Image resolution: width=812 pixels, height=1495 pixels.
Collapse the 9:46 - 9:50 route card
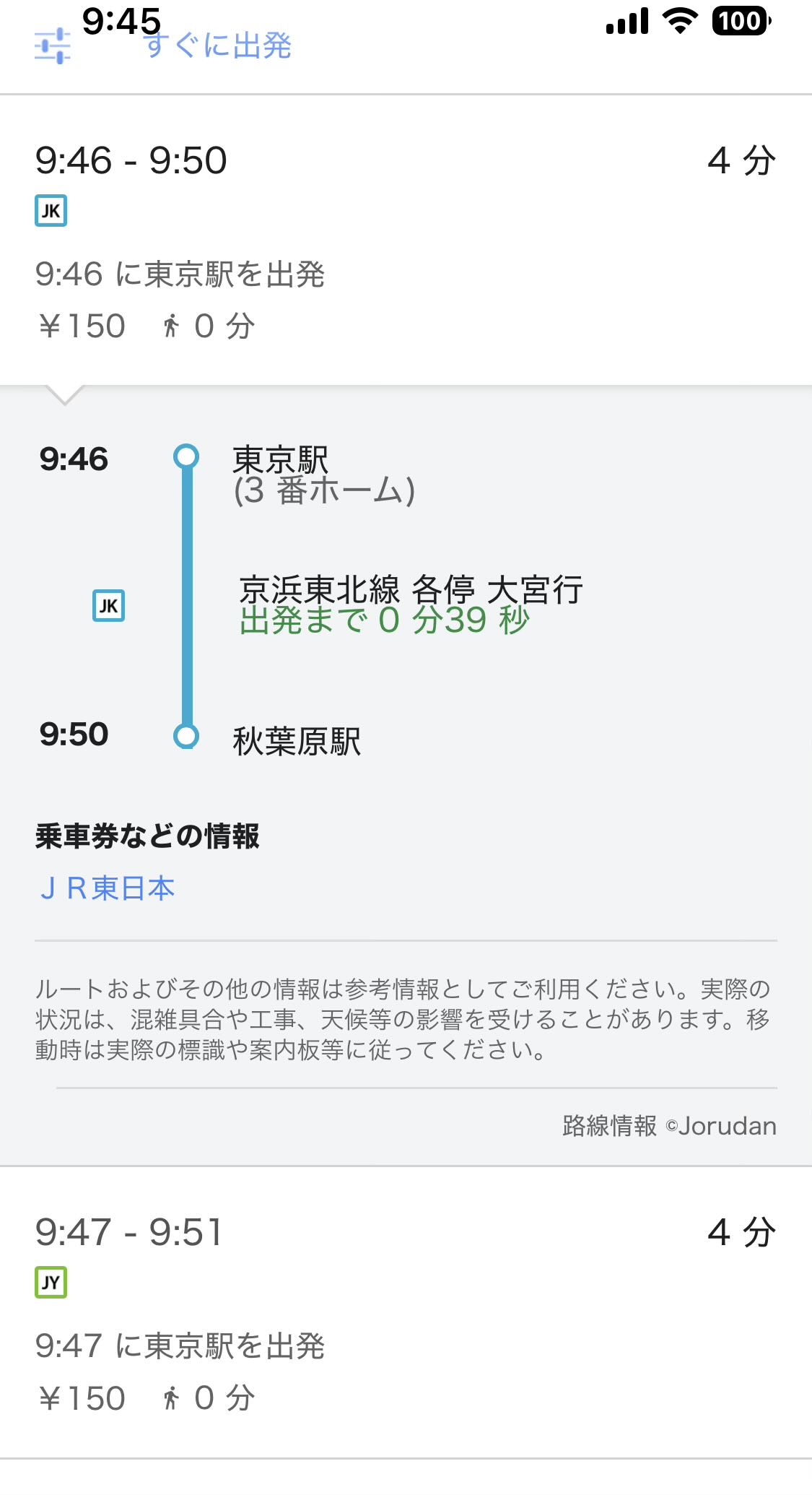(x=404, y=238)
